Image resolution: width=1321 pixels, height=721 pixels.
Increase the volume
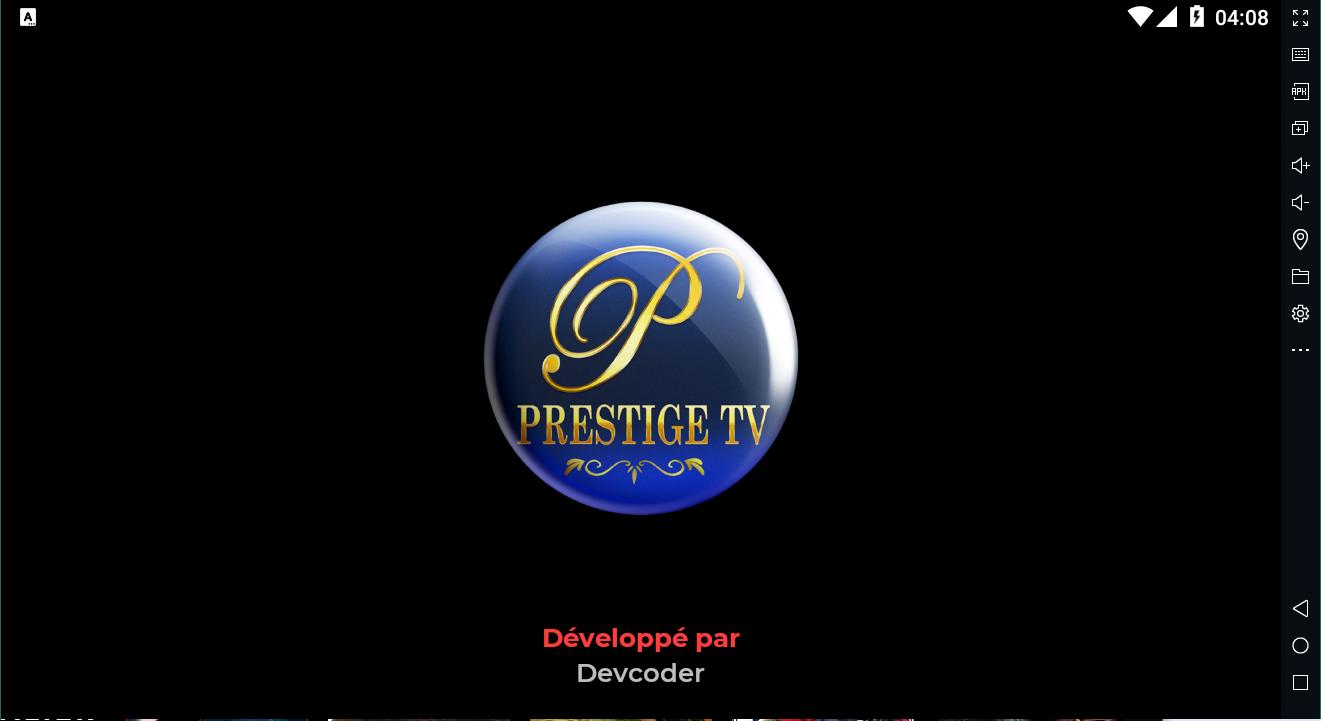click(x=1300, y=166)
